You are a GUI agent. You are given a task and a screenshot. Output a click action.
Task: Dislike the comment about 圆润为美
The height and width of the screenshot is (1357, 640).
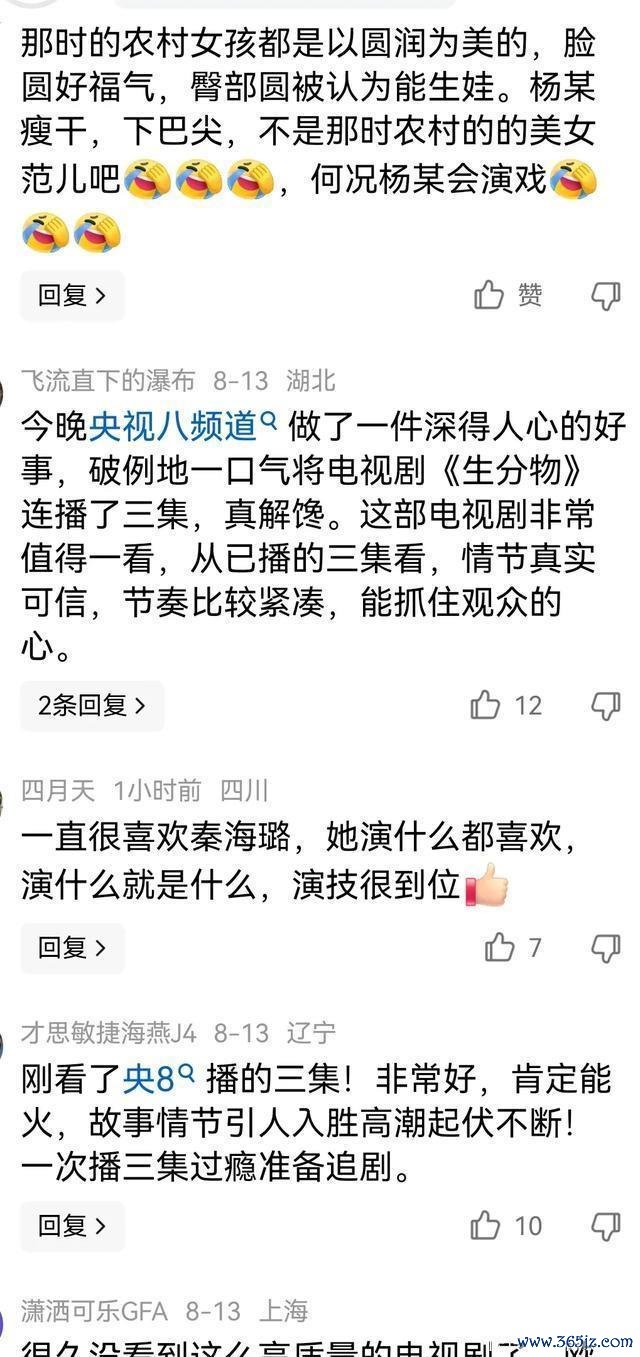coord(606,294)
